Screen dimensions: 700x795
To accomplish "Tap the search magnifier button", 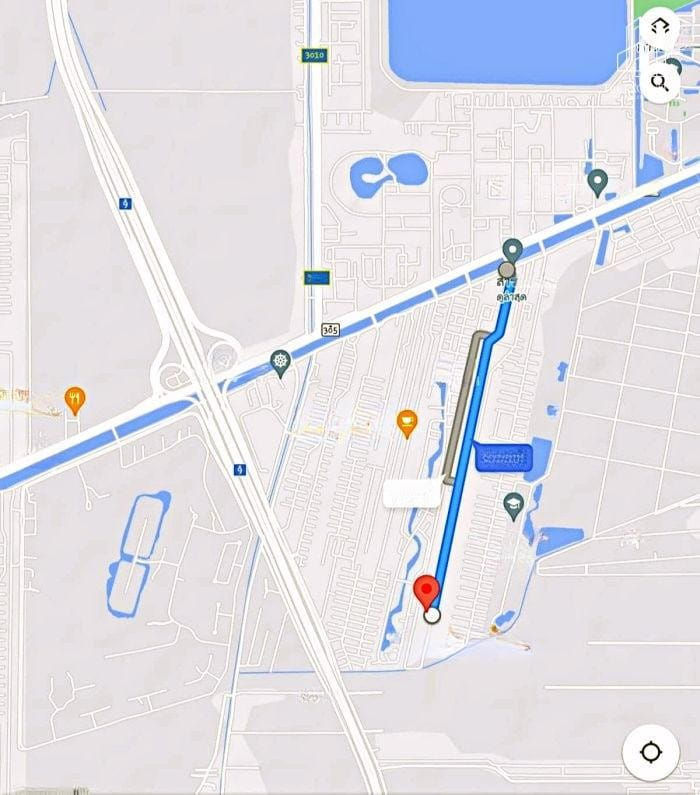I will (x=659, y=82).
